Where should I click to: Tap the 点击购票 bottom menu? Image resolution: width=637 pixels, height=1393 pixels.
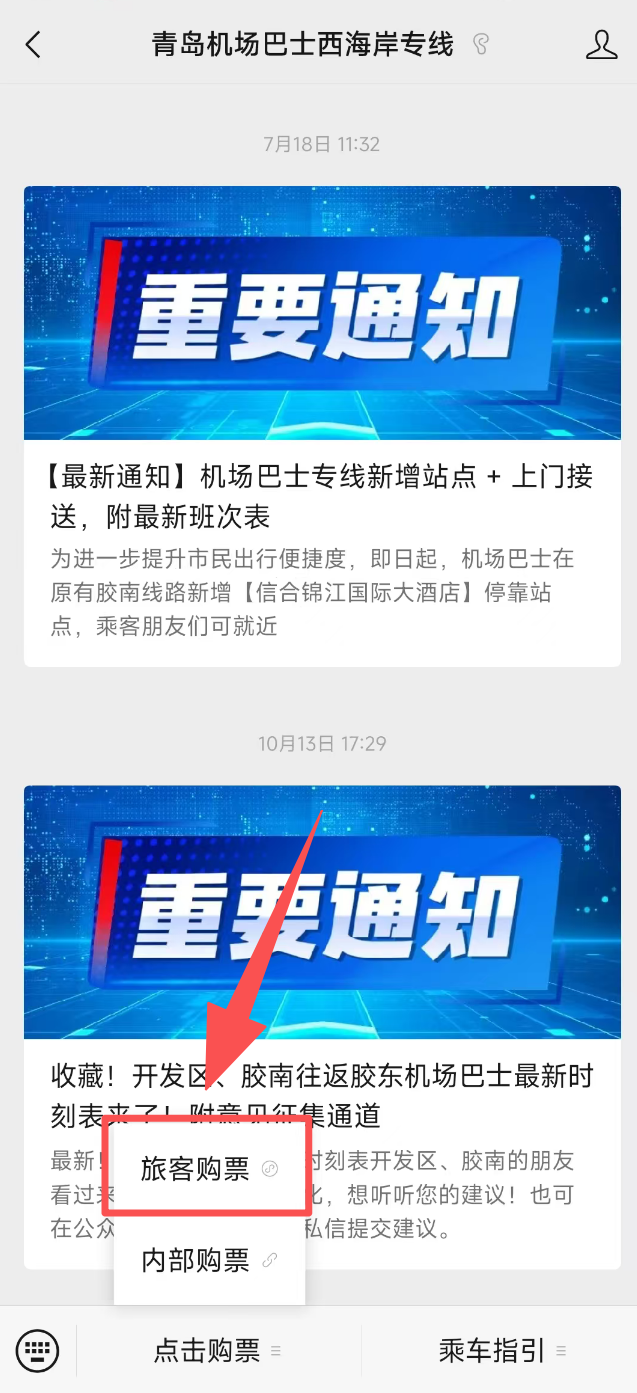(218, 1351)
